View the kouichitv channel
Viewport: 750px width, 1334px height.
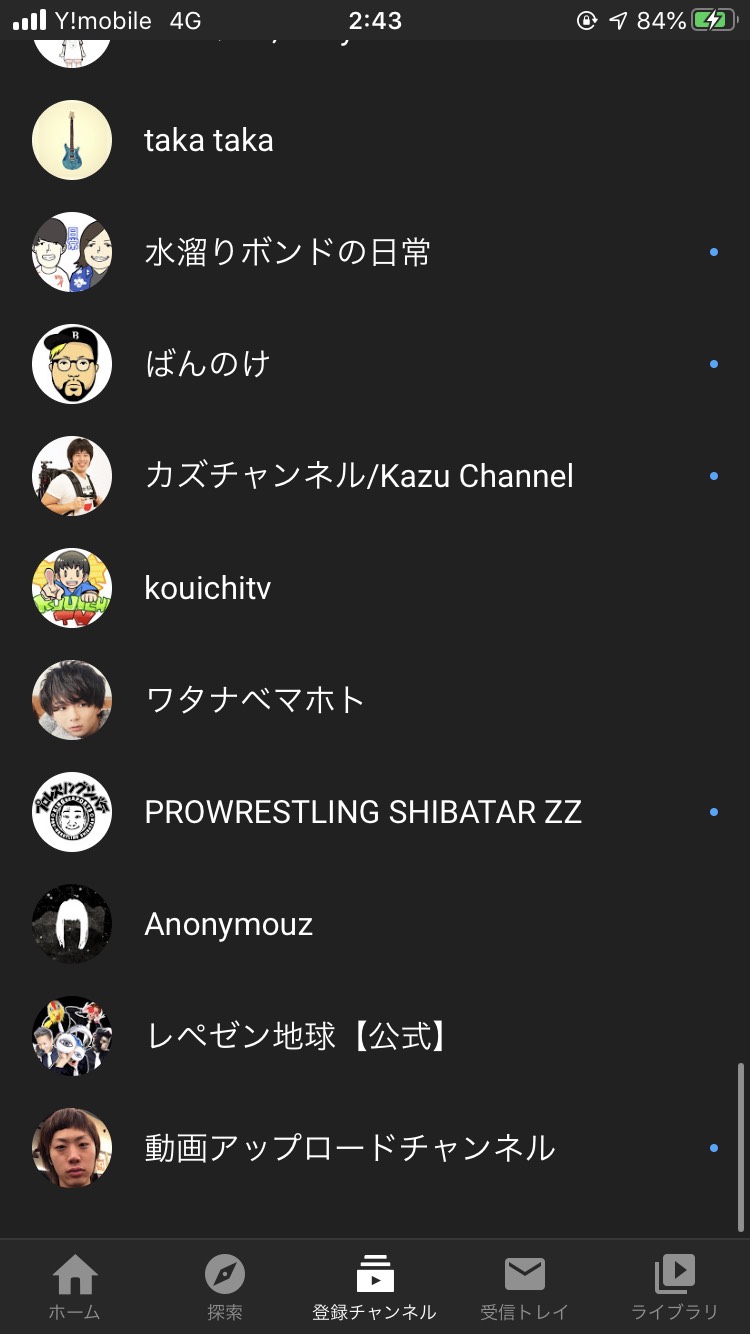tap(375, 588)
